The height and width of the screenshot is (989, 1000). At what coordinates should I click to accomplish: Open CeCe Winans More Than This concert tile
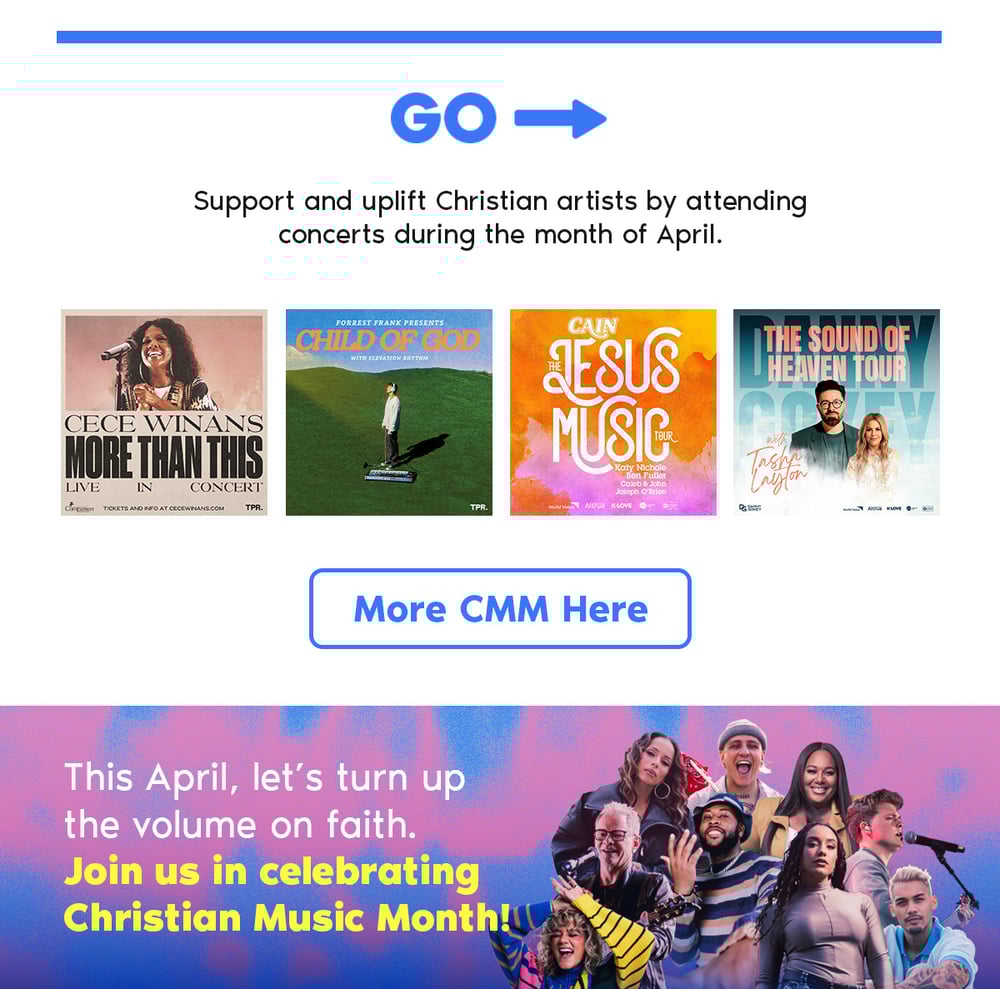[164, 412]
